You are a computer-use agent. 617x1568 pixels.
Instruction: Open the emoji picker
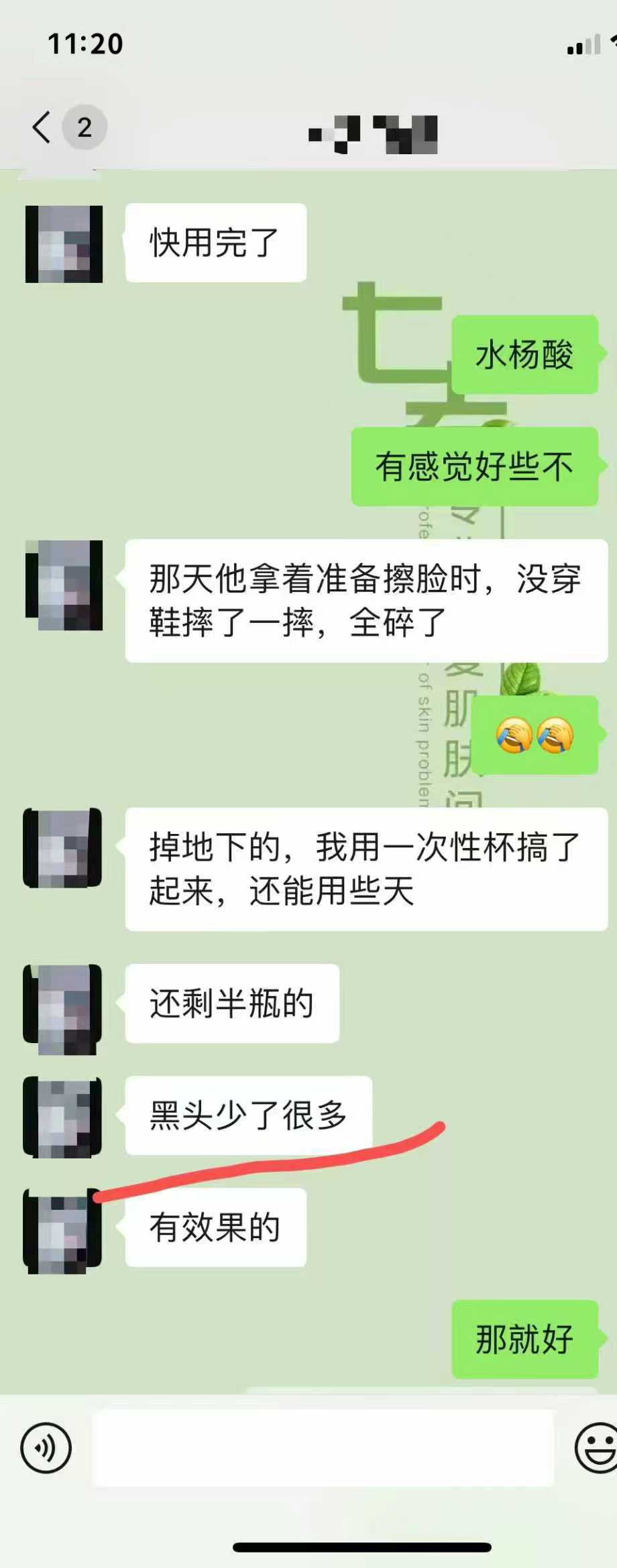tap(596, 1447)
